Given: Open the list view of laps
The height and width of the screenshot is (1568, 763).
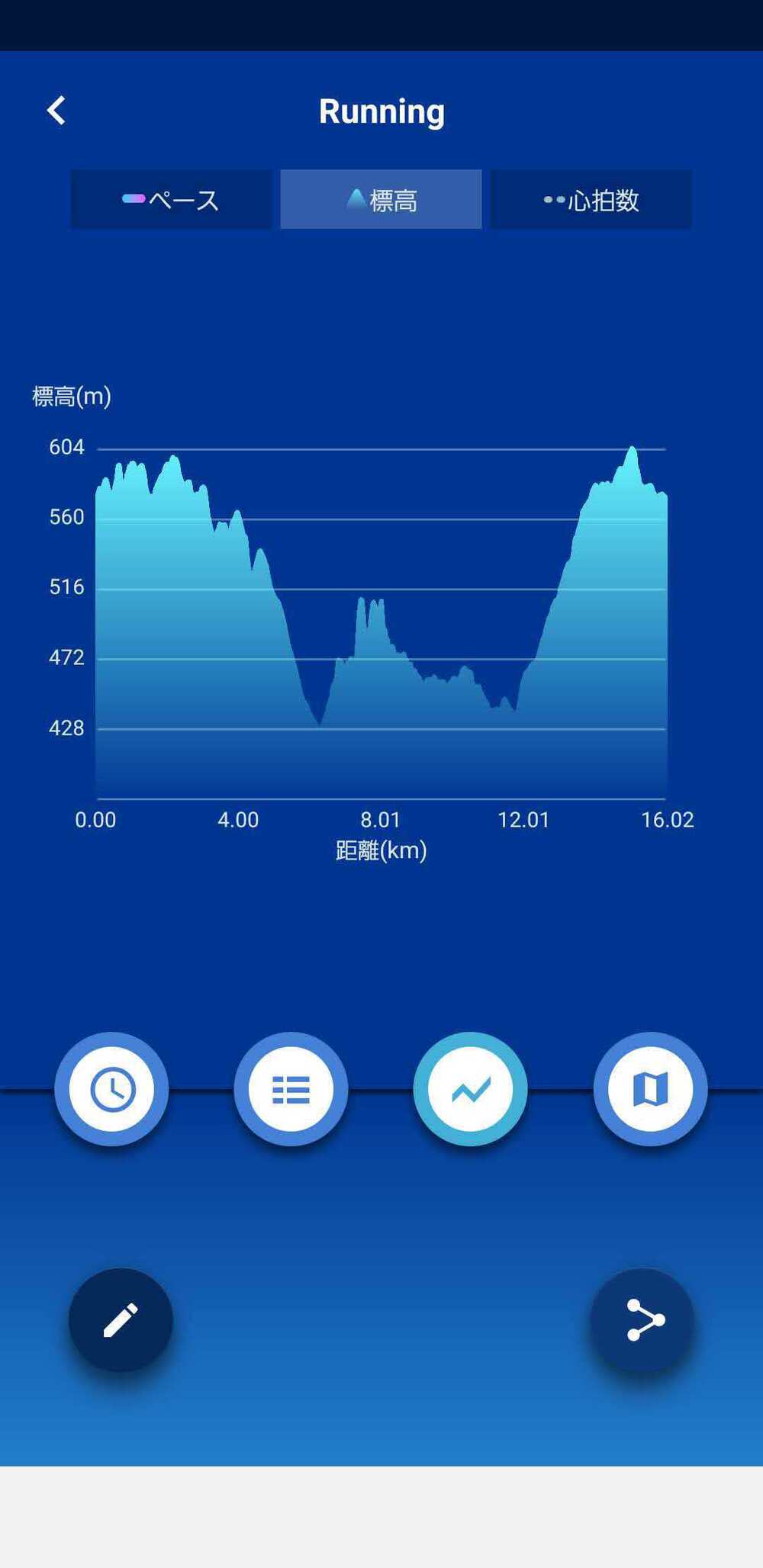Looking at the screenshot, I should pyautogui.click(x=291, y=1089).
